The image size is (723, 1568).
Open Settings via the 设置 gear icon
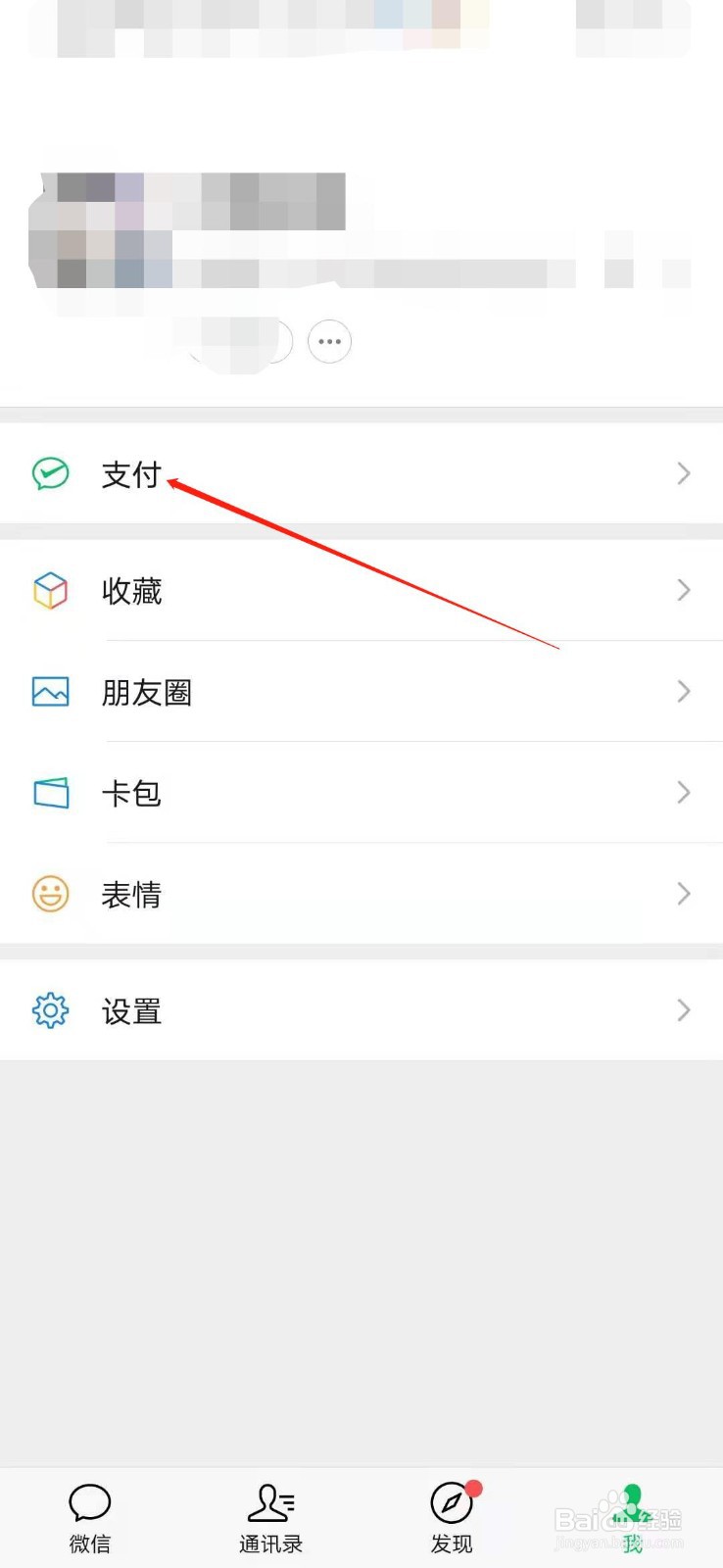tap(50, 1010)
